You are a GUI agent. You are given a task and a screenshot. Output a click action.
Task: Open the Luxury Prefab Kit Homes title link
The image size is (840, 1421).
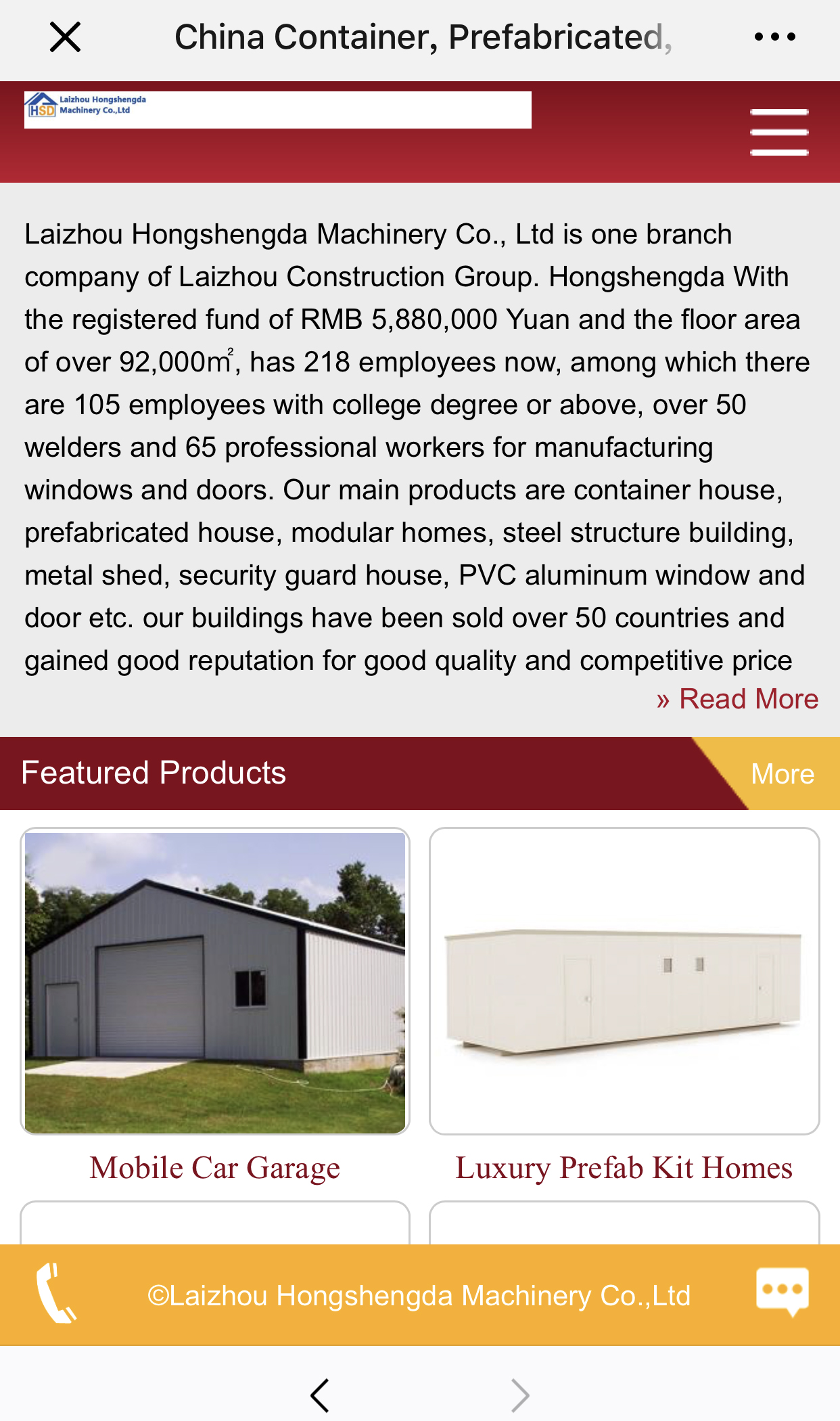(624, 1168)
